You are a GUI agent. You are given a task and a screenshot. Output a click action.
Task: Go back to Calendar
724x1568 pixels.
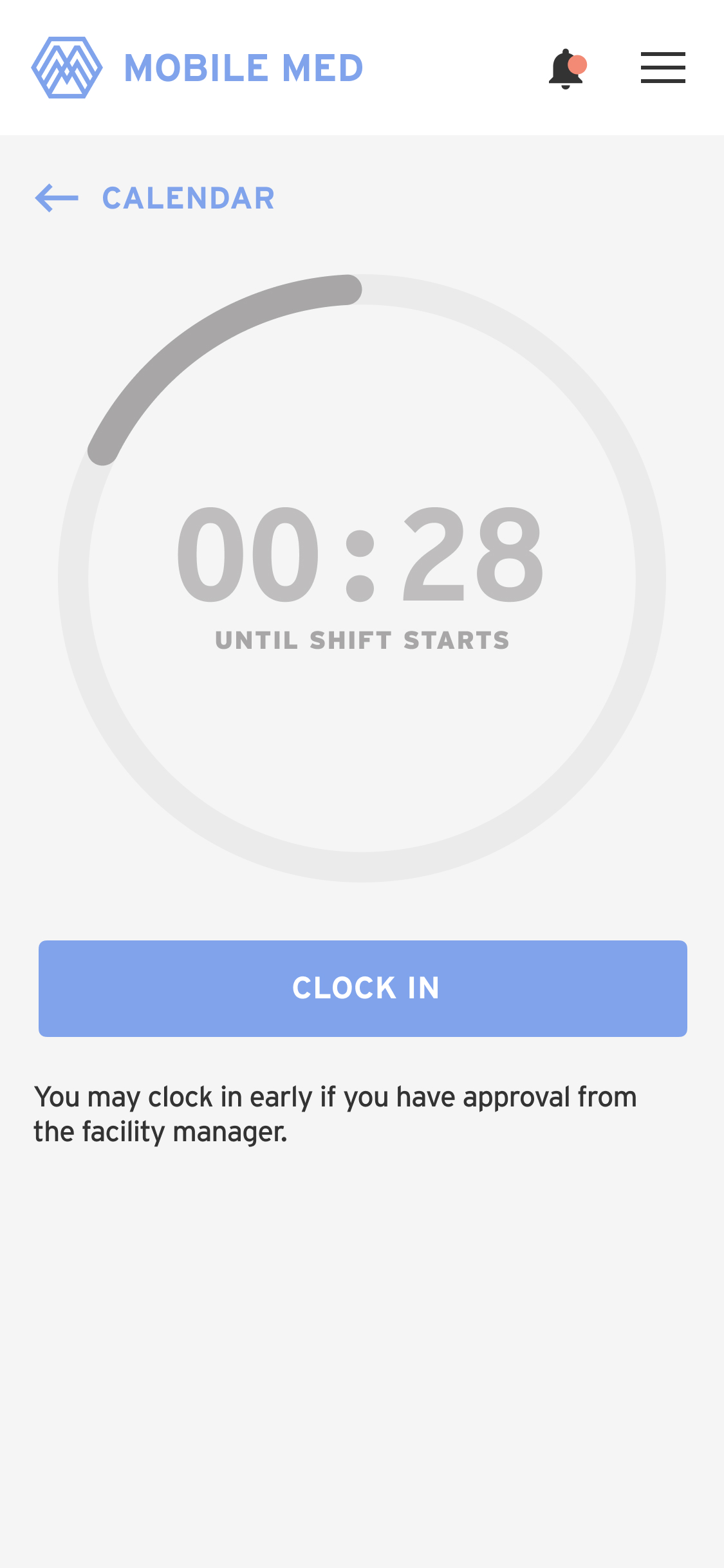pos(155,198)
